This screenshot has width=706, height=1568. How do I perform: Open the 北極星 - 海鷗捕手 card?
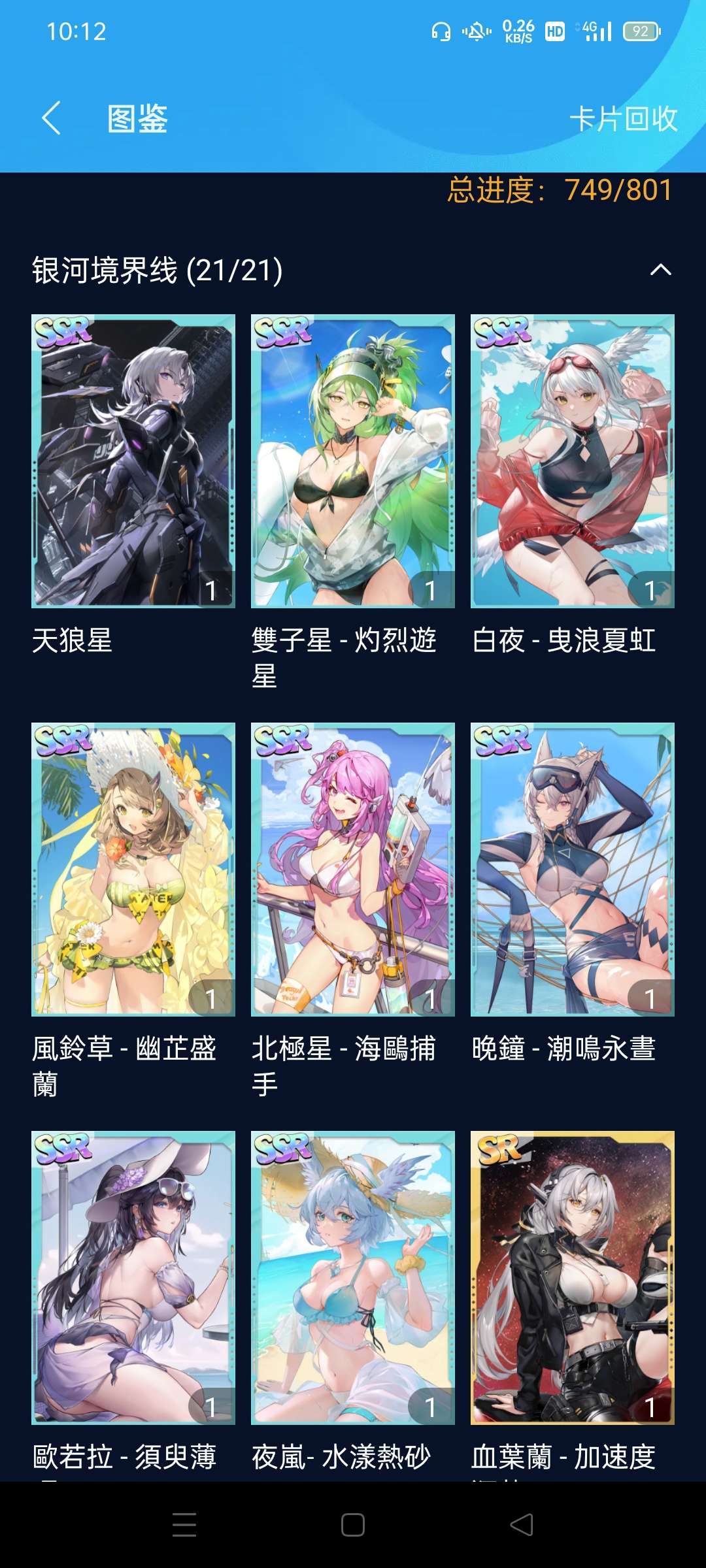pyautogui.click(x=353, y=869)
